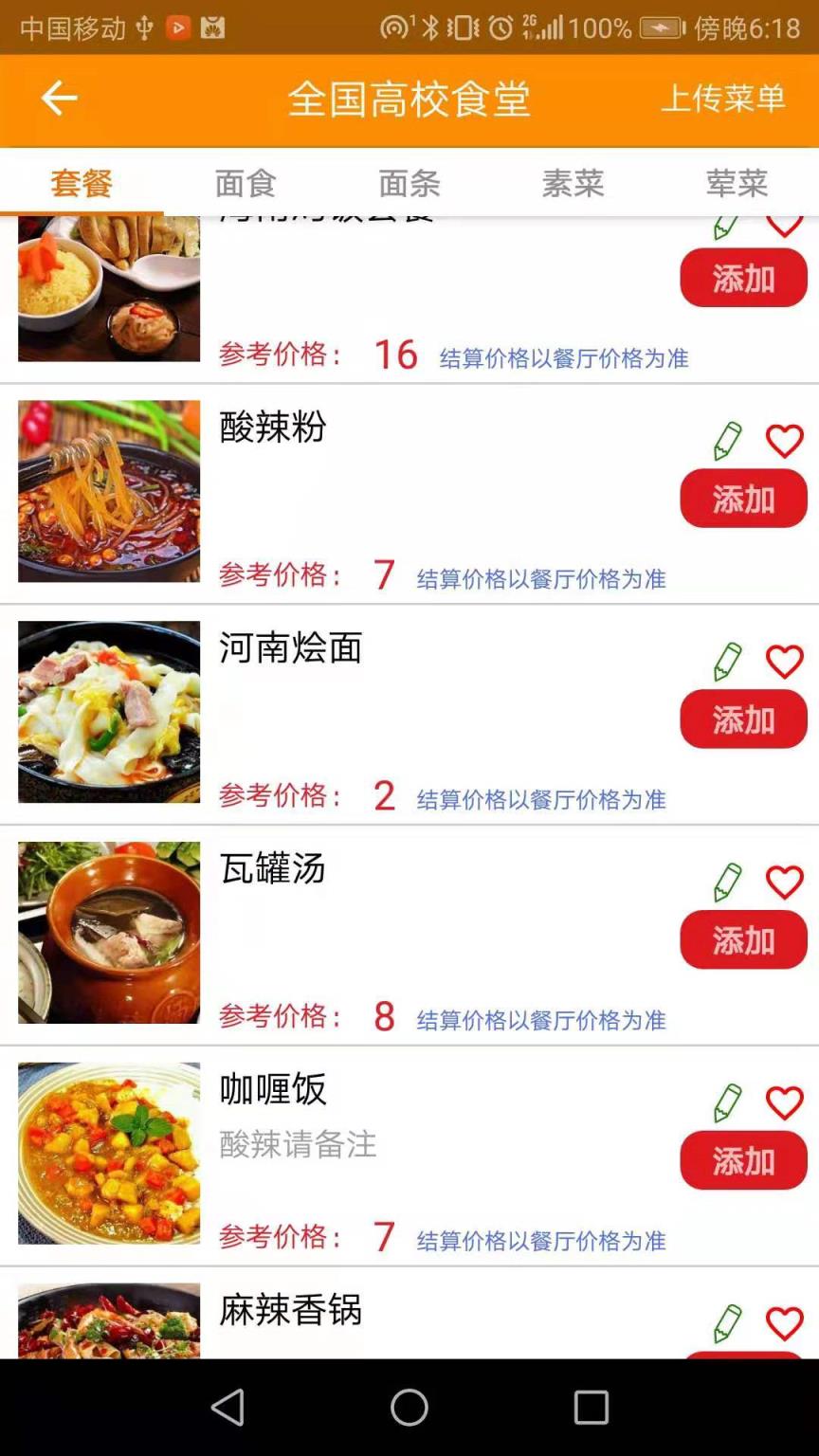This screenshot has width=819, height=1456.
Task: Add 河南烩面 with its 添加 button
Action: pyautogui.click(x=743, y=719)
